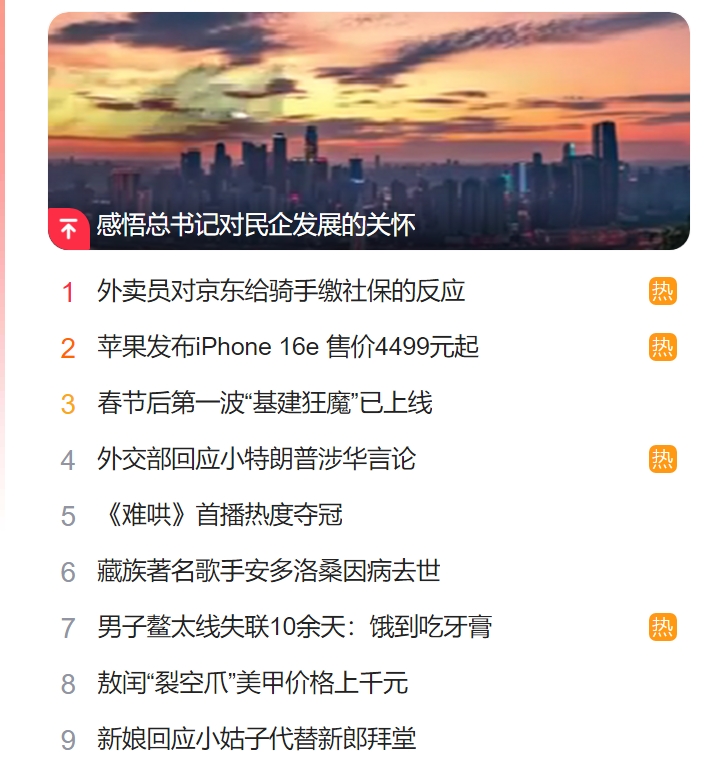Open topic 苹果发布iPhone 16e 售价4499元起
Image resolution: width=716 pixels, height=774 pixels.
pyautogui.click(x=288, y=347)
